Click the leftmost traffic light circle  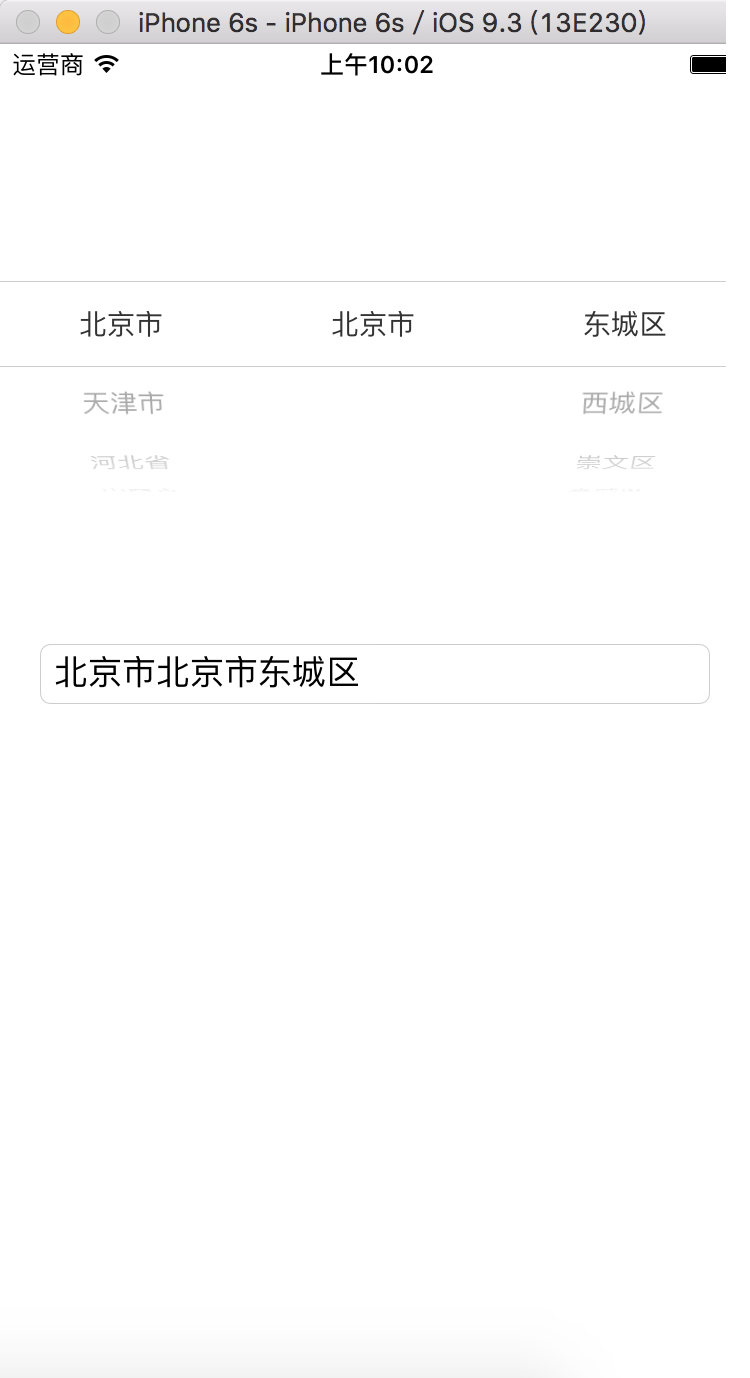pyautogui.click(x=30, y=21)
